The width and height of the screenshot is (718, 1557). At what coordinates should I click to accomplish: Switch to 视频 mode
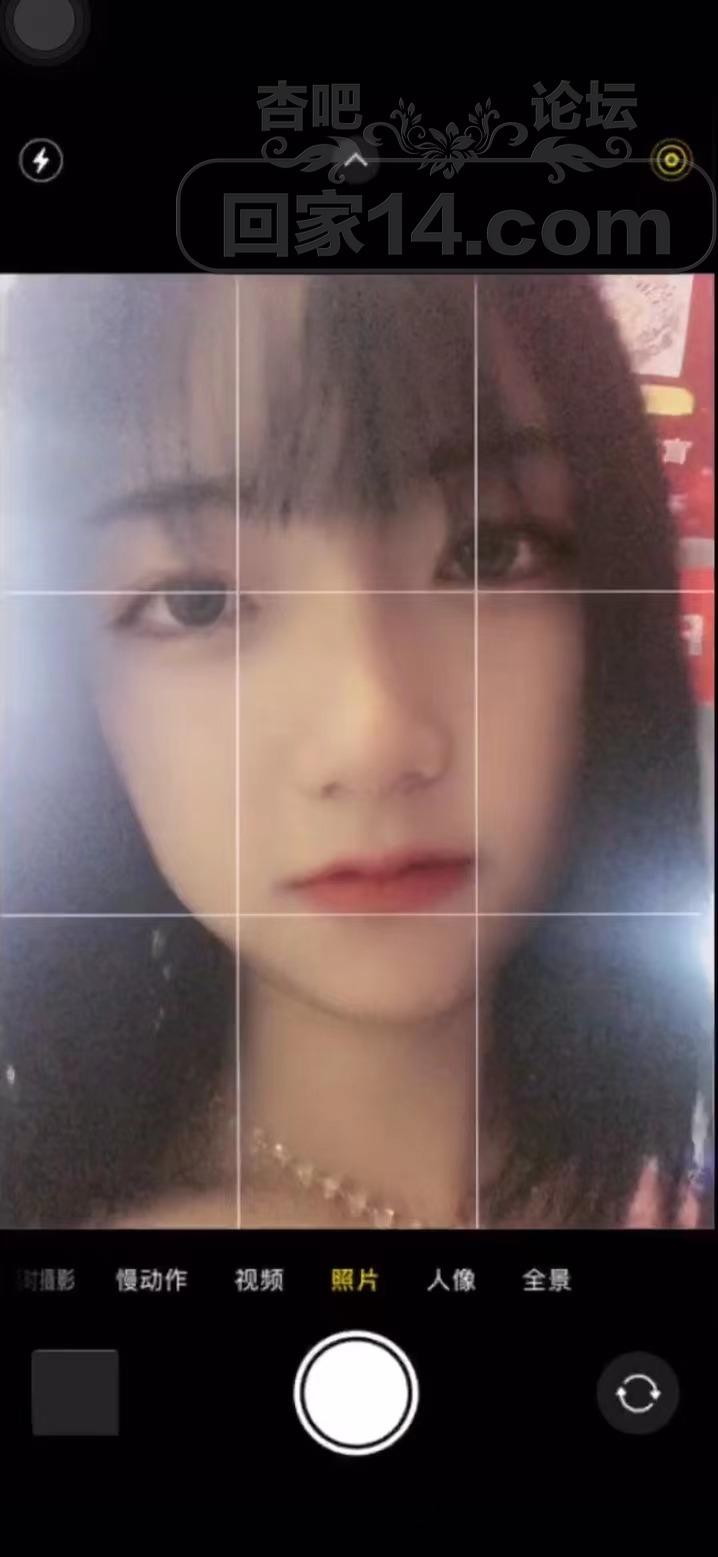[x=259, y=1280]
